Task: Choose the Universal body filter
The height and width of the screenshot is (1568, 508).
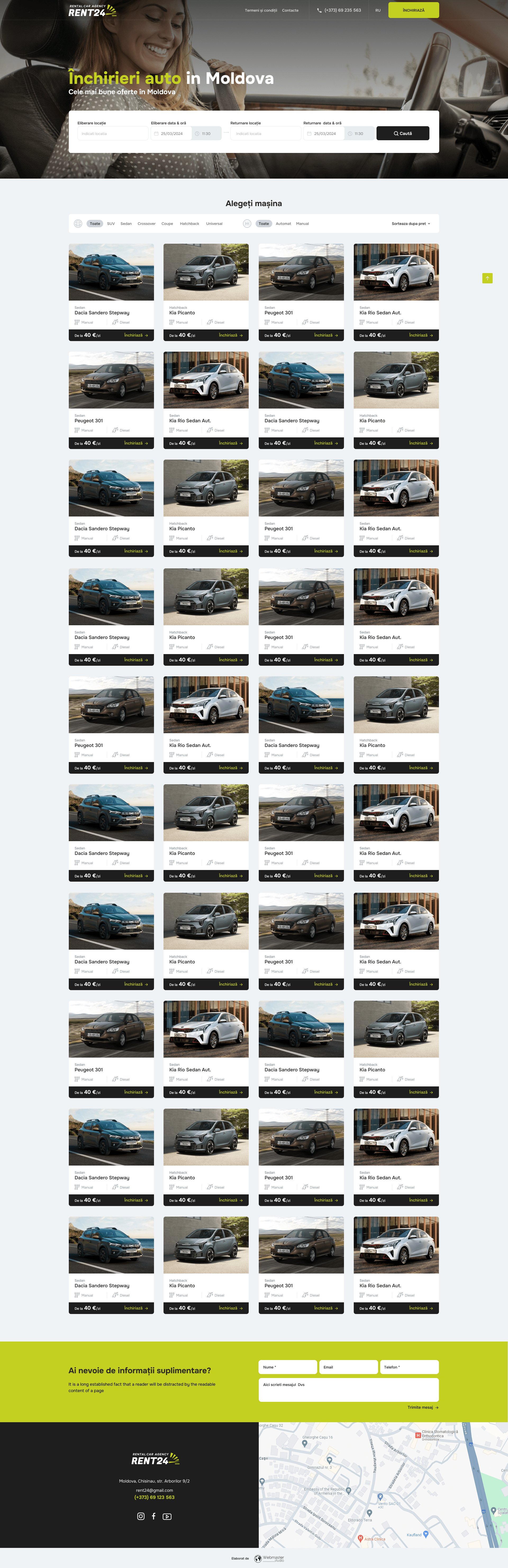Action: (x=214, y=223)
